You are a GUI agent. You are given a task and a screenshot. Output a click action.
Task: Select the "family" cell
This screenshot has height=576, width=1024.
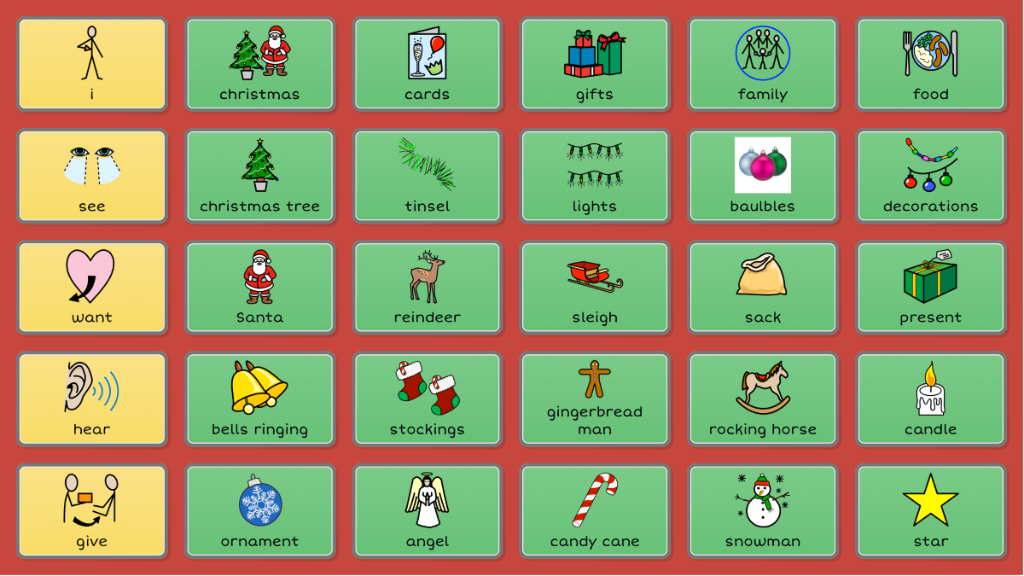pos(763,64)
